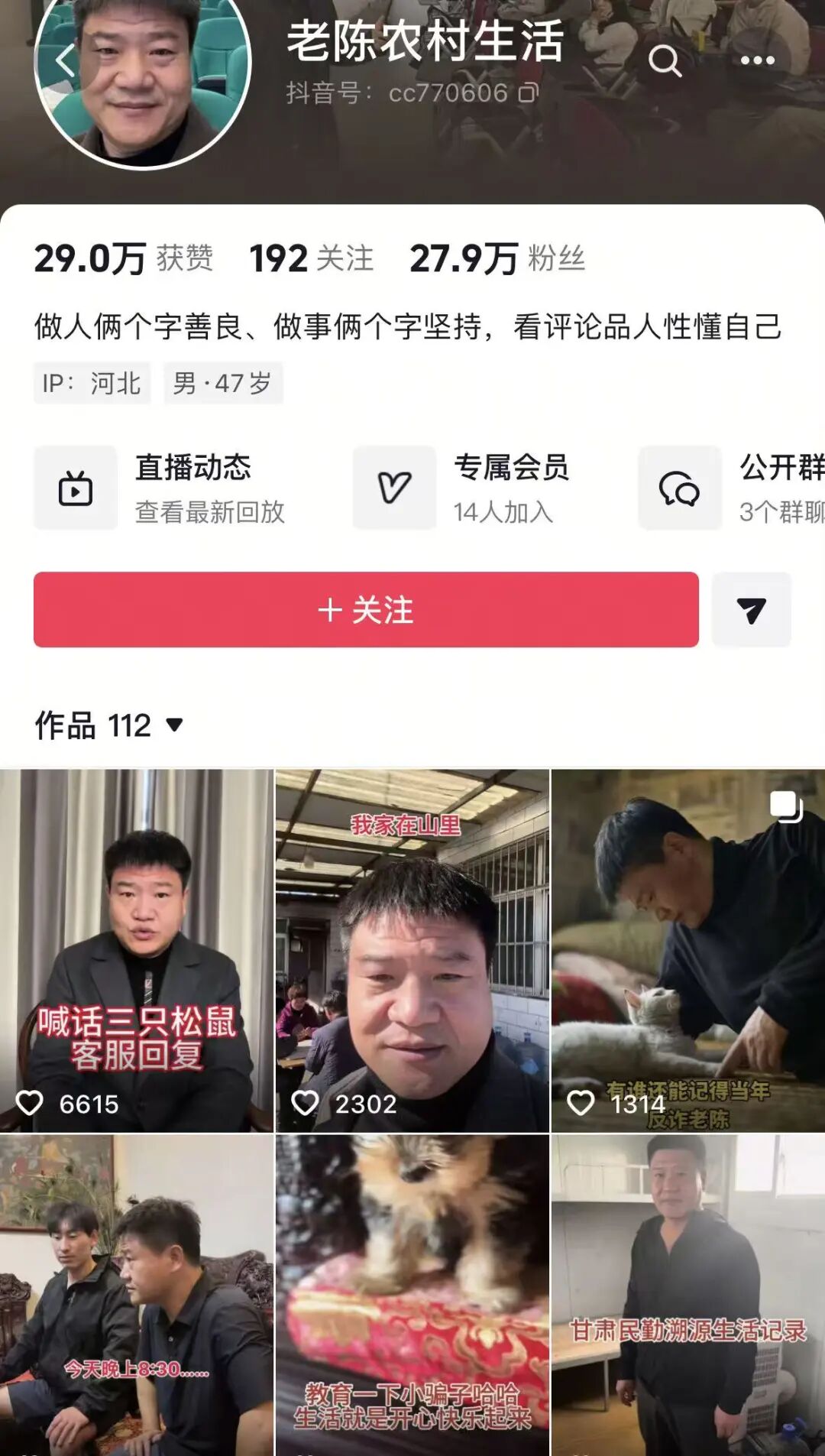Viewport: 825px width, 1456px height.
Task: View the 获赞 likes count details
Action: point(123,258)
